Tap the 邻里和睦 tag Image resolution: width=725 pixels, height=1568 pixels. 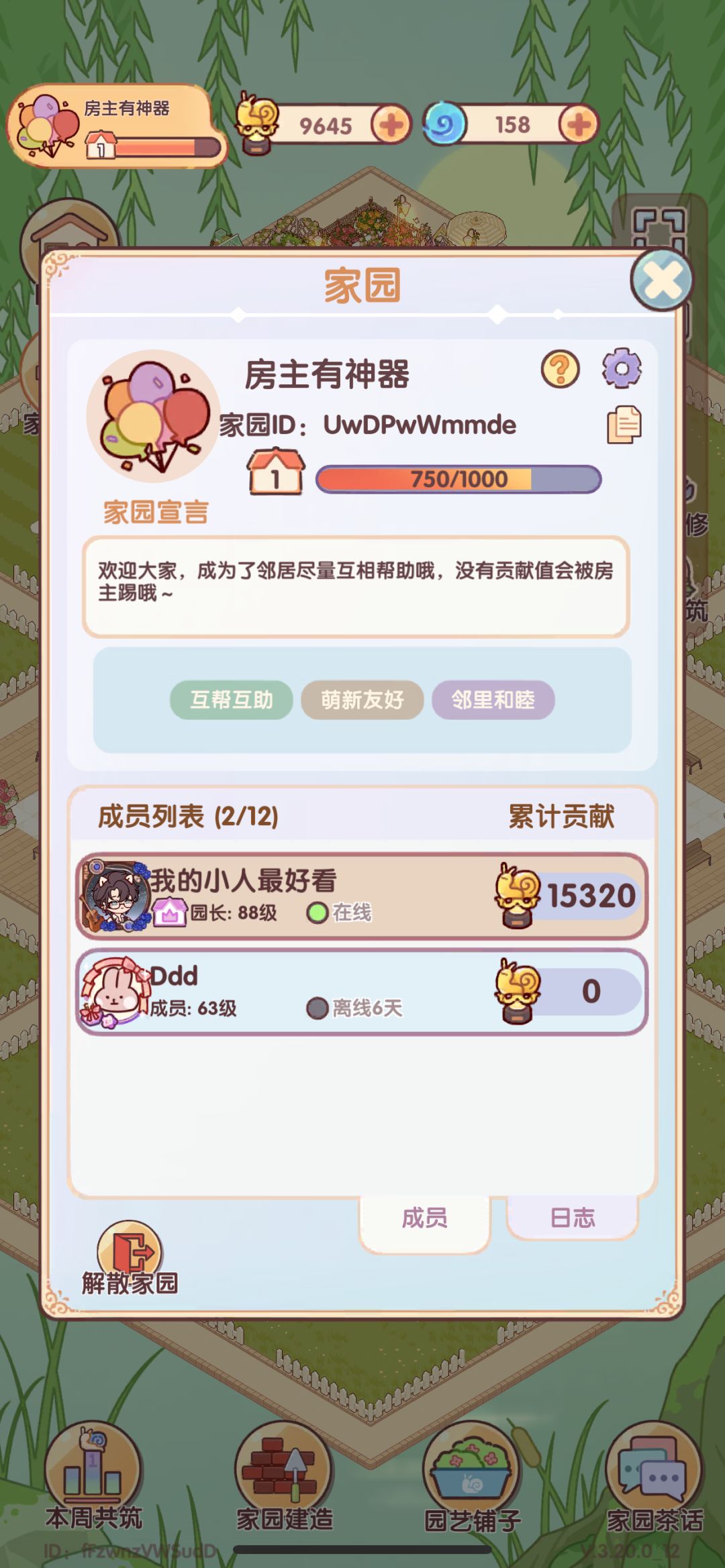493,700
